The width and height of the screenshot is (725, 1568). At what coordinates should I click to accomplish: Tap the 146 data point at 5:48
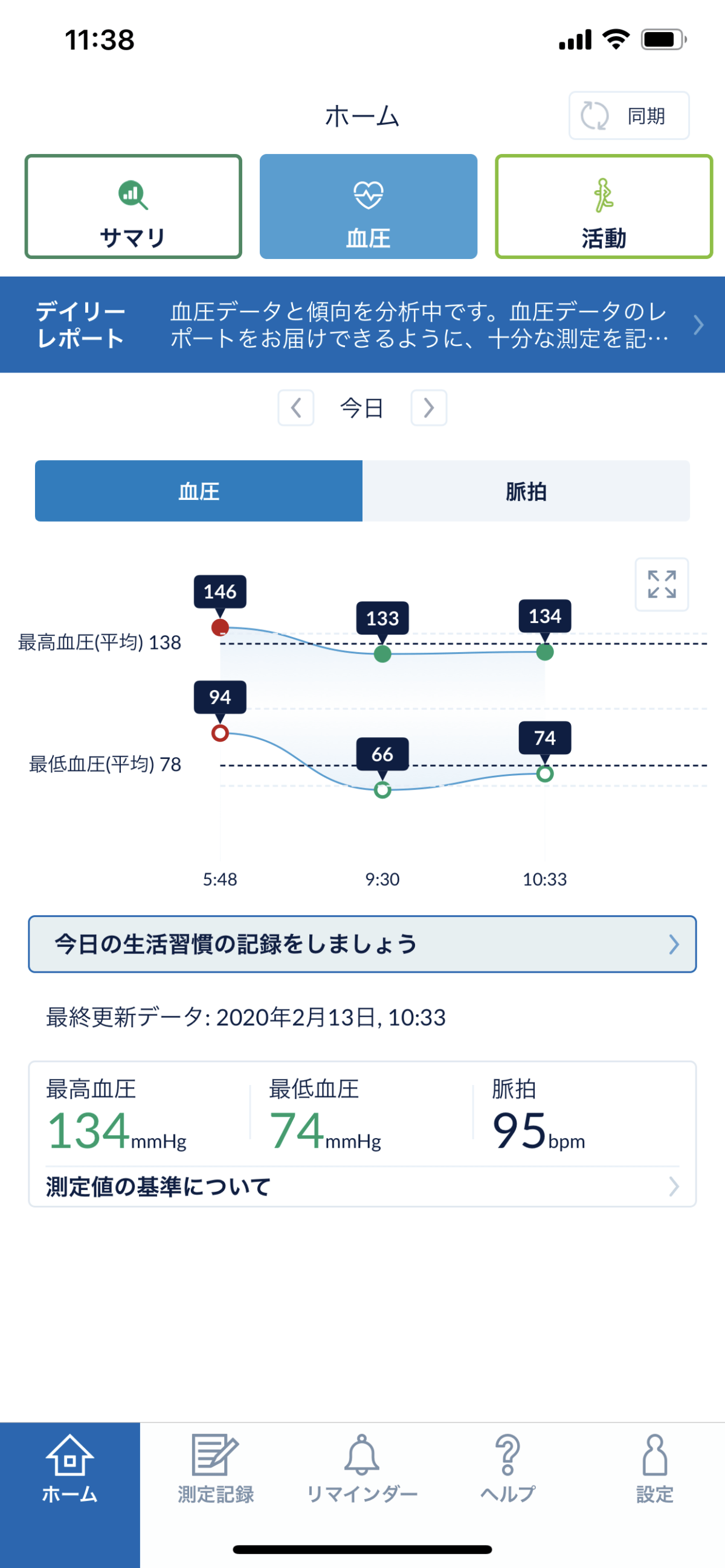pyautogui.click(x=220, y=627)
